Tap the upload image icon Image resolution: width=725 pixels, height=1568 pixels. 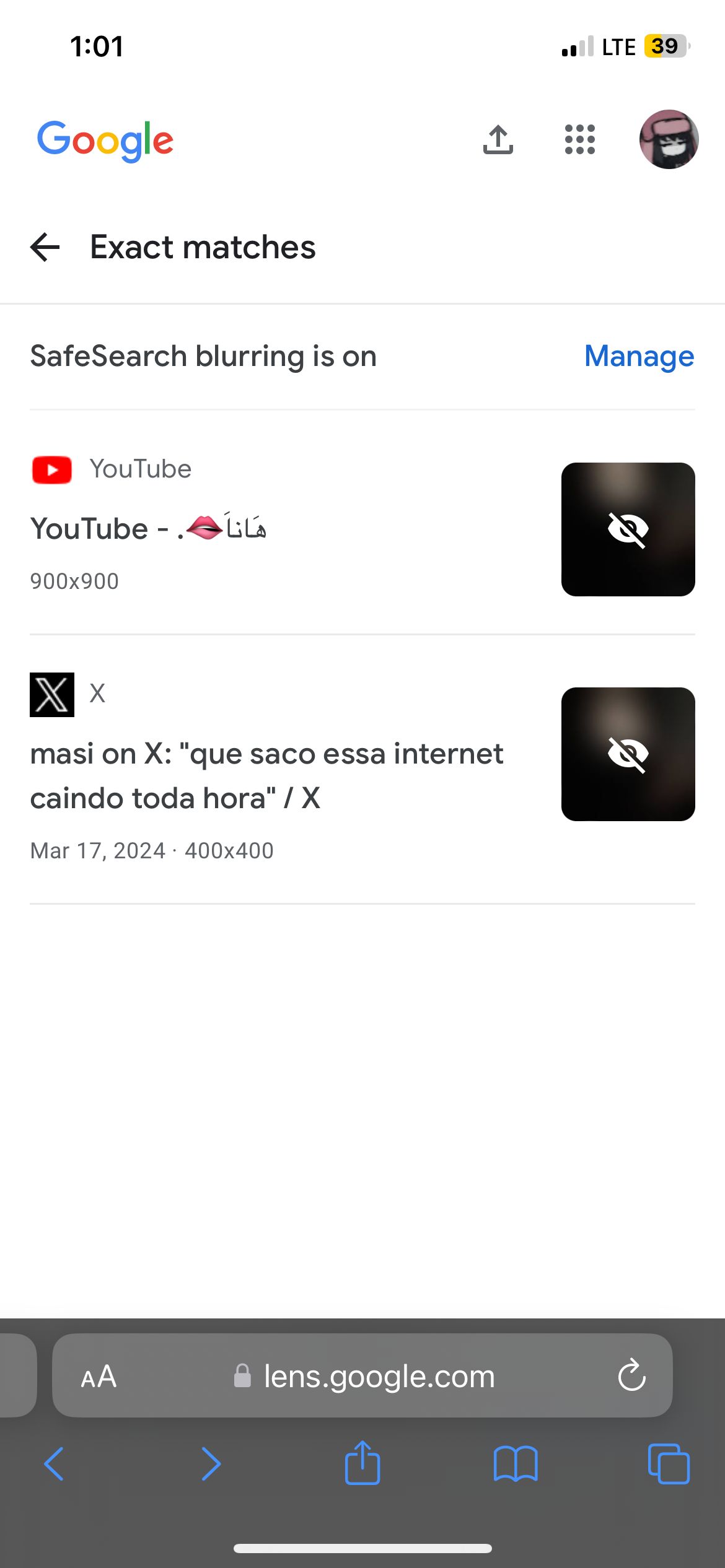point(498,139)
